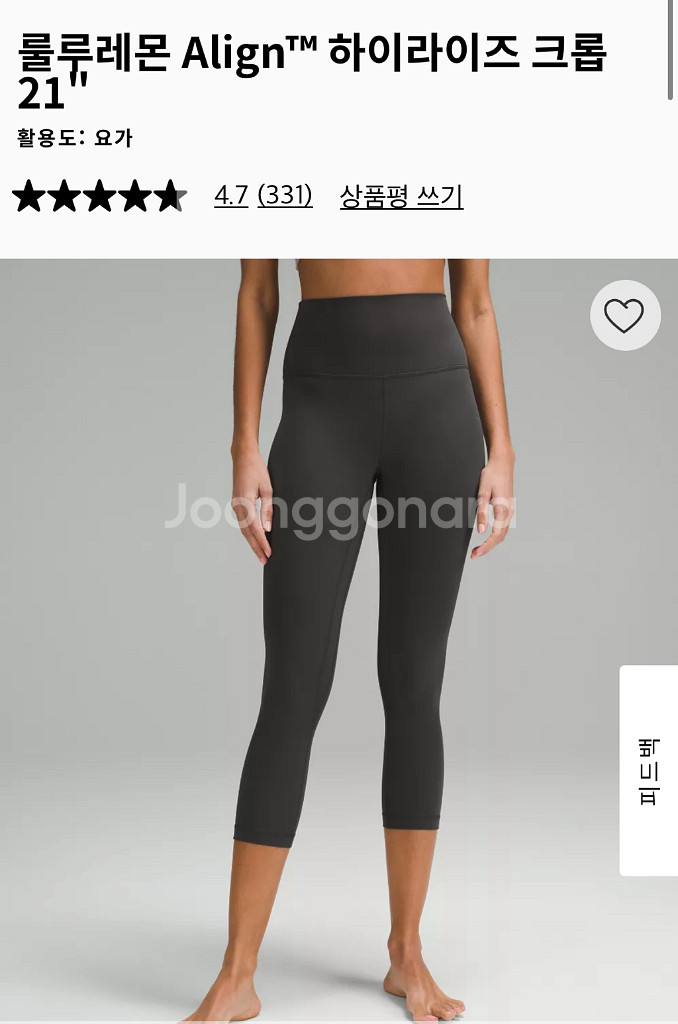Tap 상품평 쓰기 to write a review
This screenshot has width=678, height=1024.
[401, 196]
